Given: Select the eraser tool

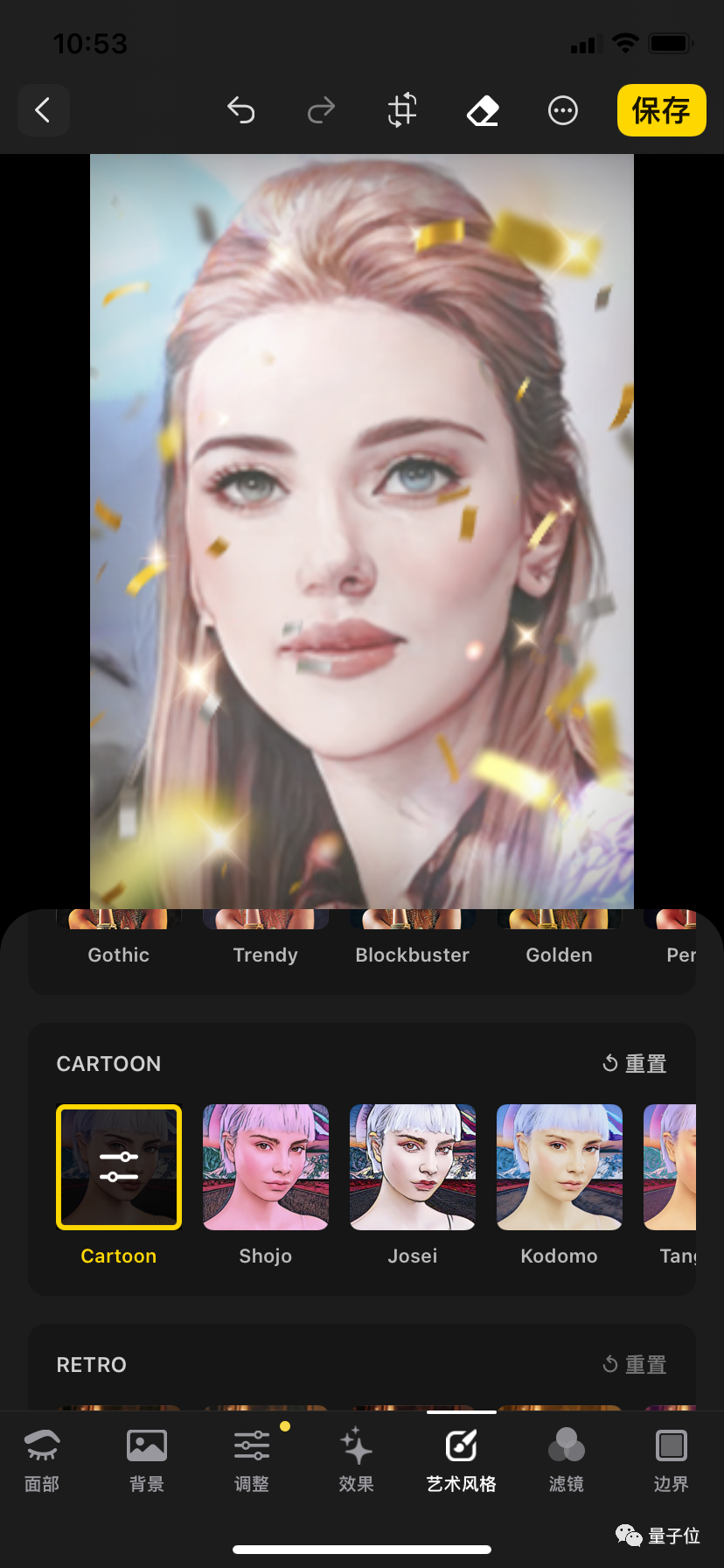Looking at the screenshot, I should coord(483,111).
